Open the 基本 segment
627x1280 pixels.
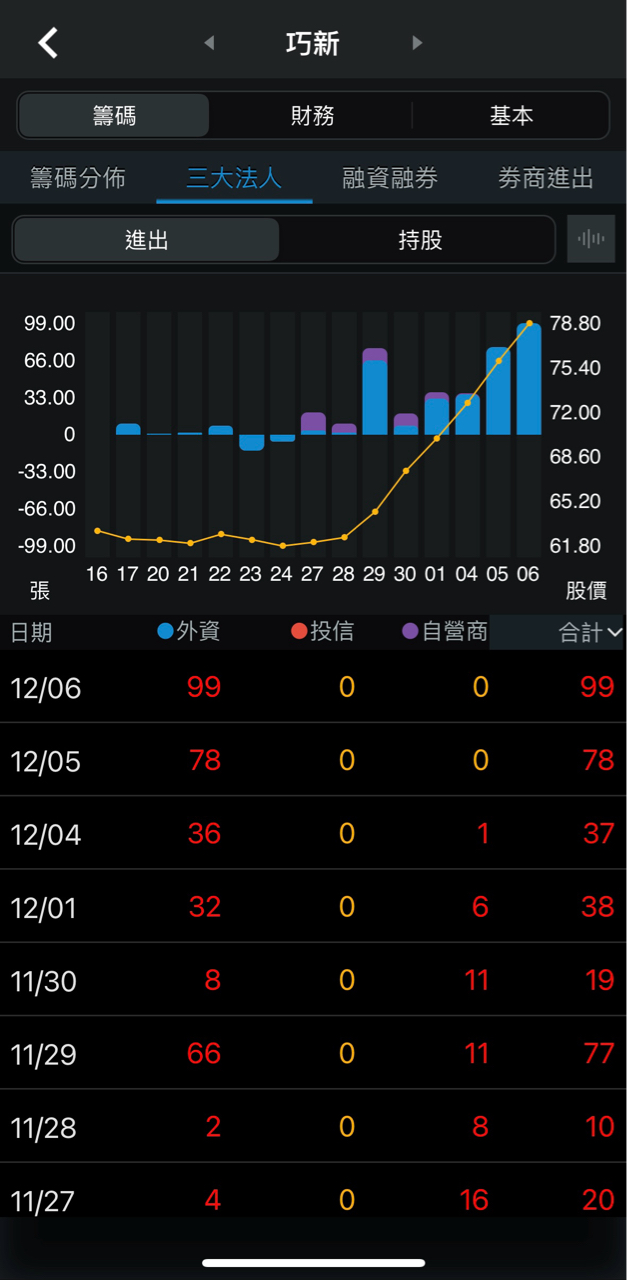[511, 116]
